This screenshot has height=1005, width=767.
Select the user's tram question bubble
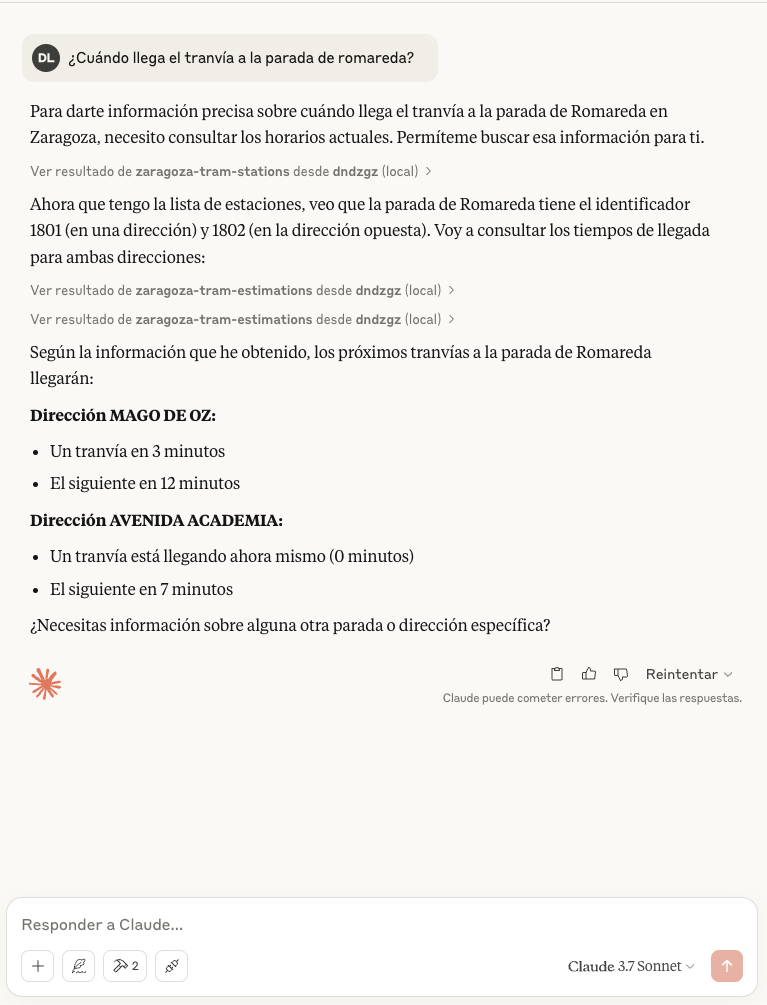pos(240,58)
